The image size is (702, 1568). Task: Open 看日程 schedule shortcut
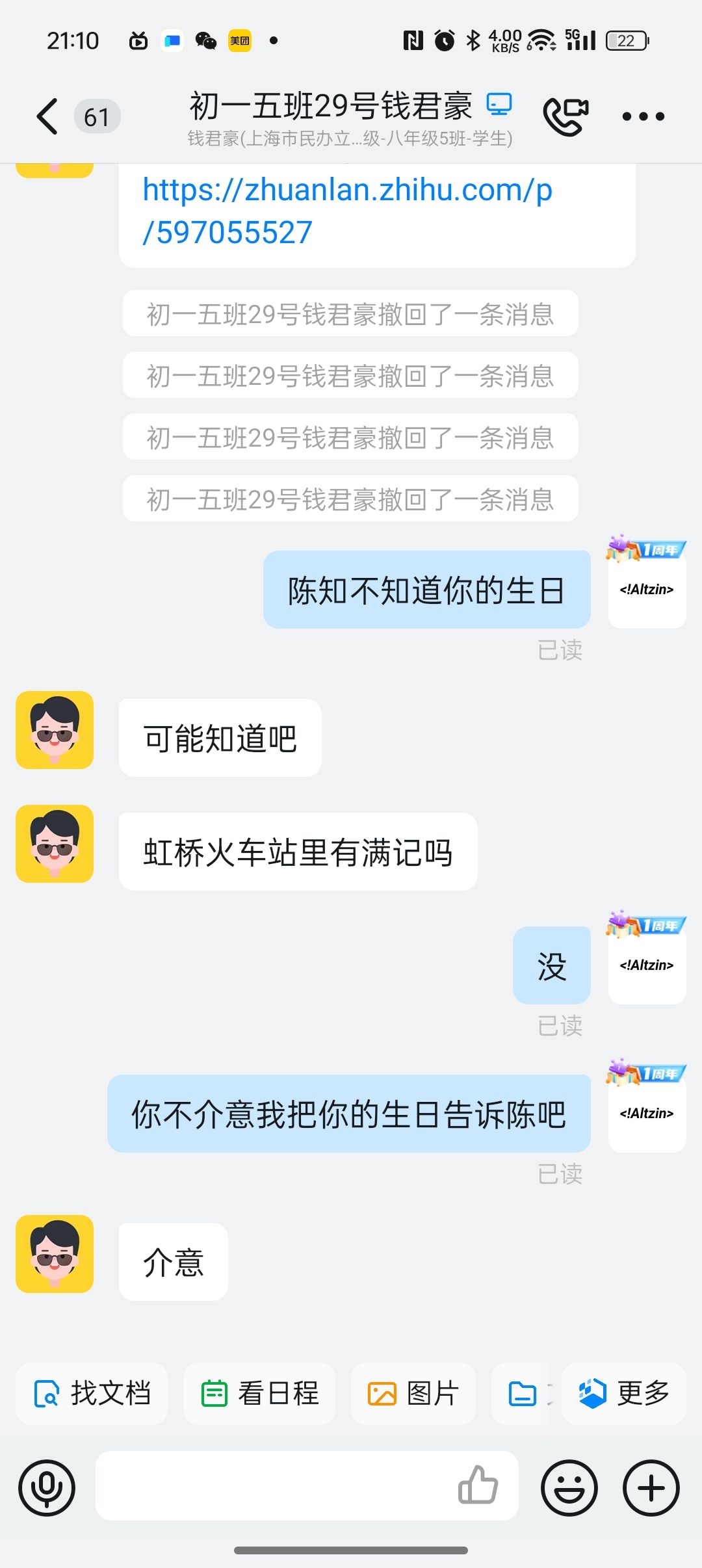pos(259,1393)
